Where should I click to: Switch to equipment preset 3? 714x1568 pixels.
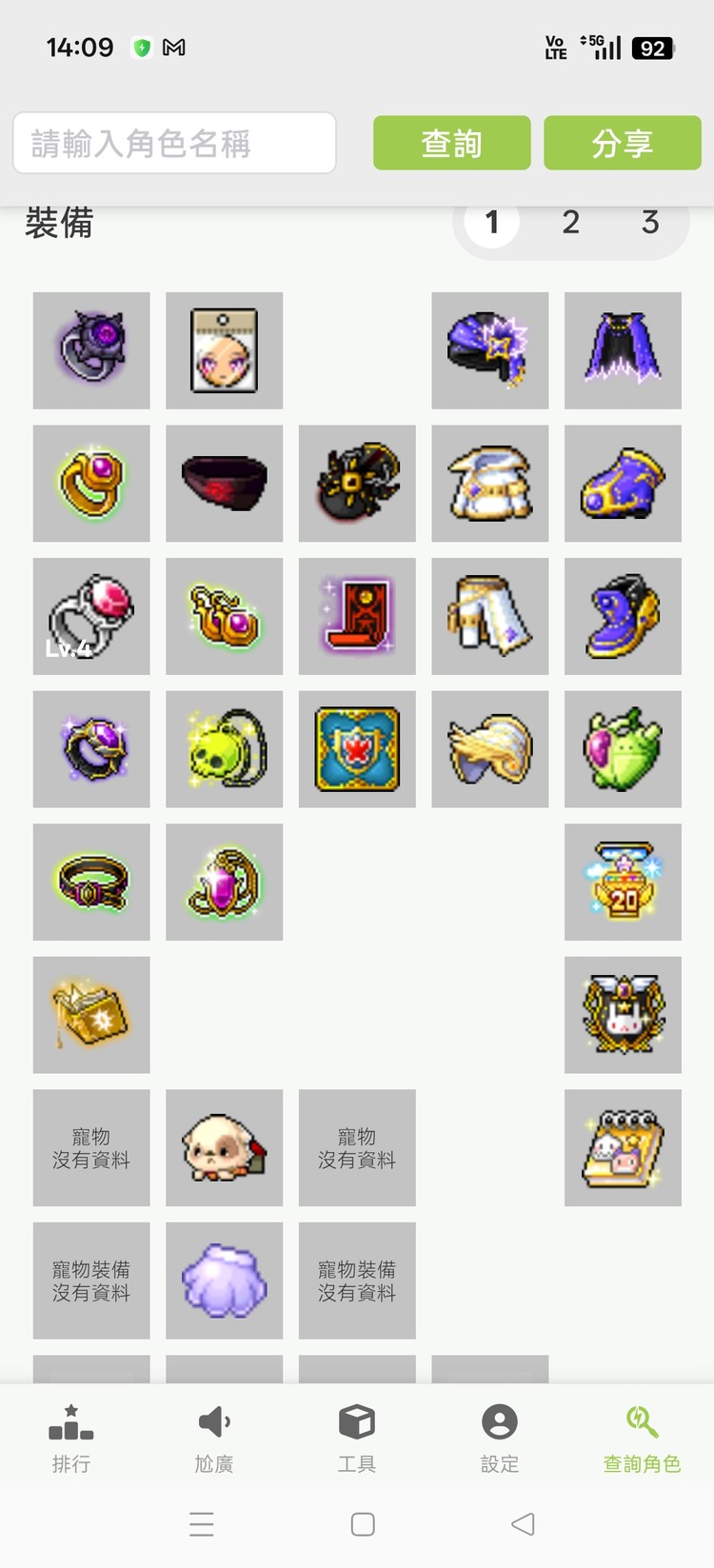650,223
